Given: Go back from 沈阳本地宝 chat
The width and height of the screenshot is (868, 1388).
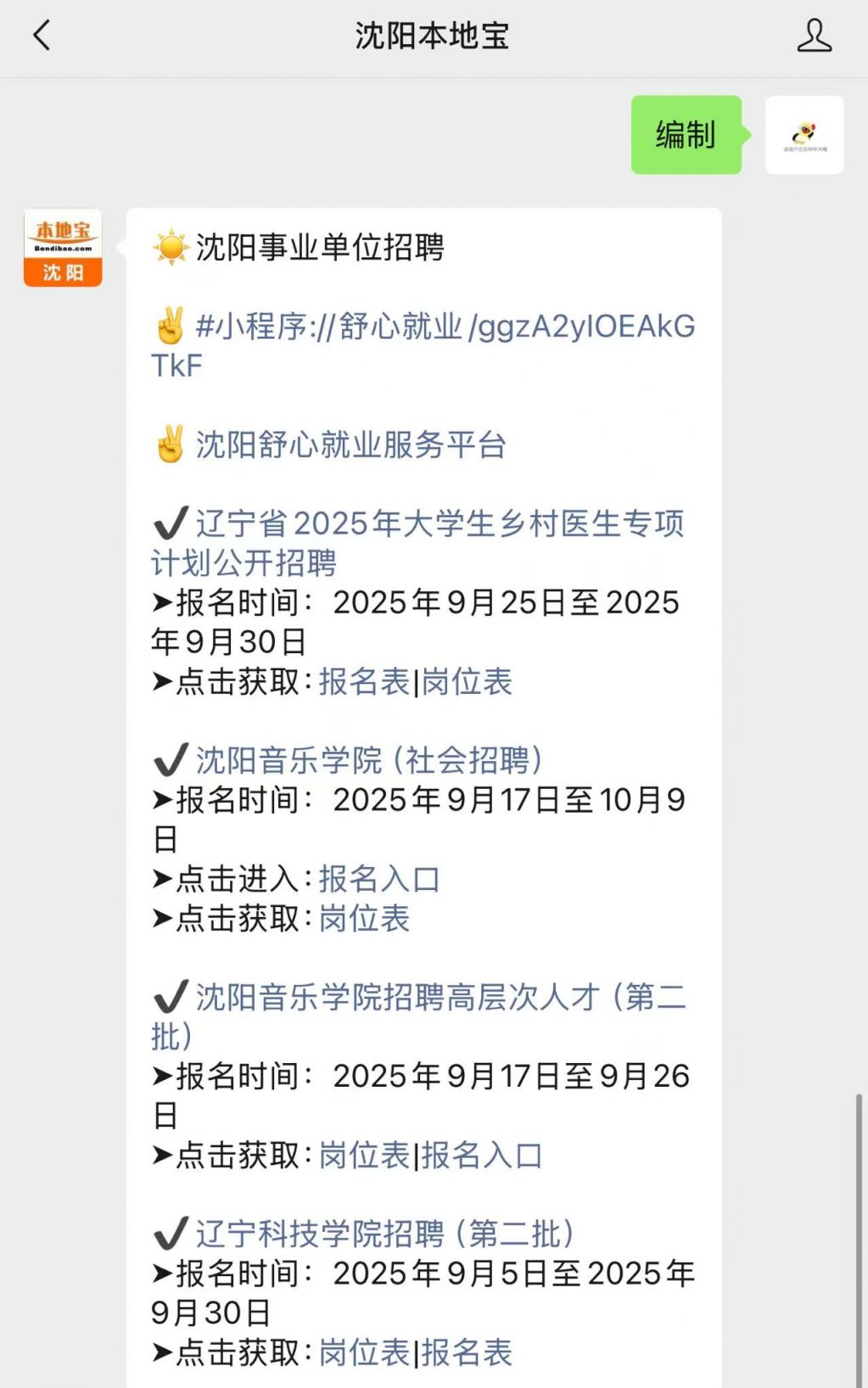Looking at the screenshot, I should [42, 36].
